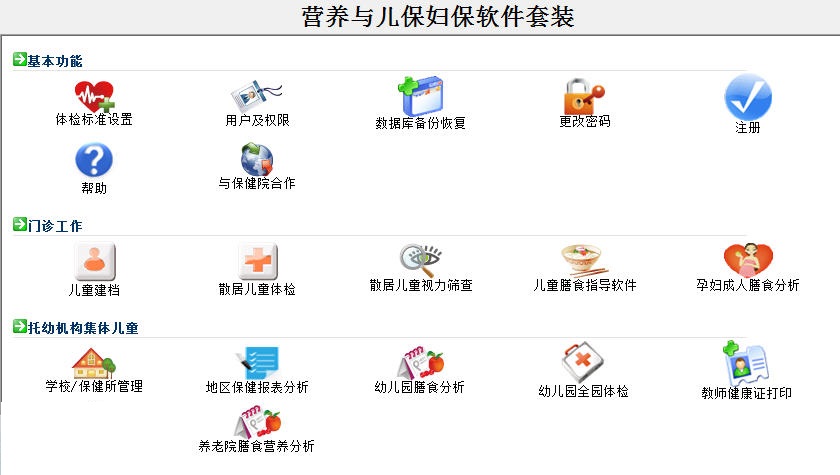Select 教师健康证打印
Image resolution: width=840 pixels, height=475 pixels.
[746, 364]
